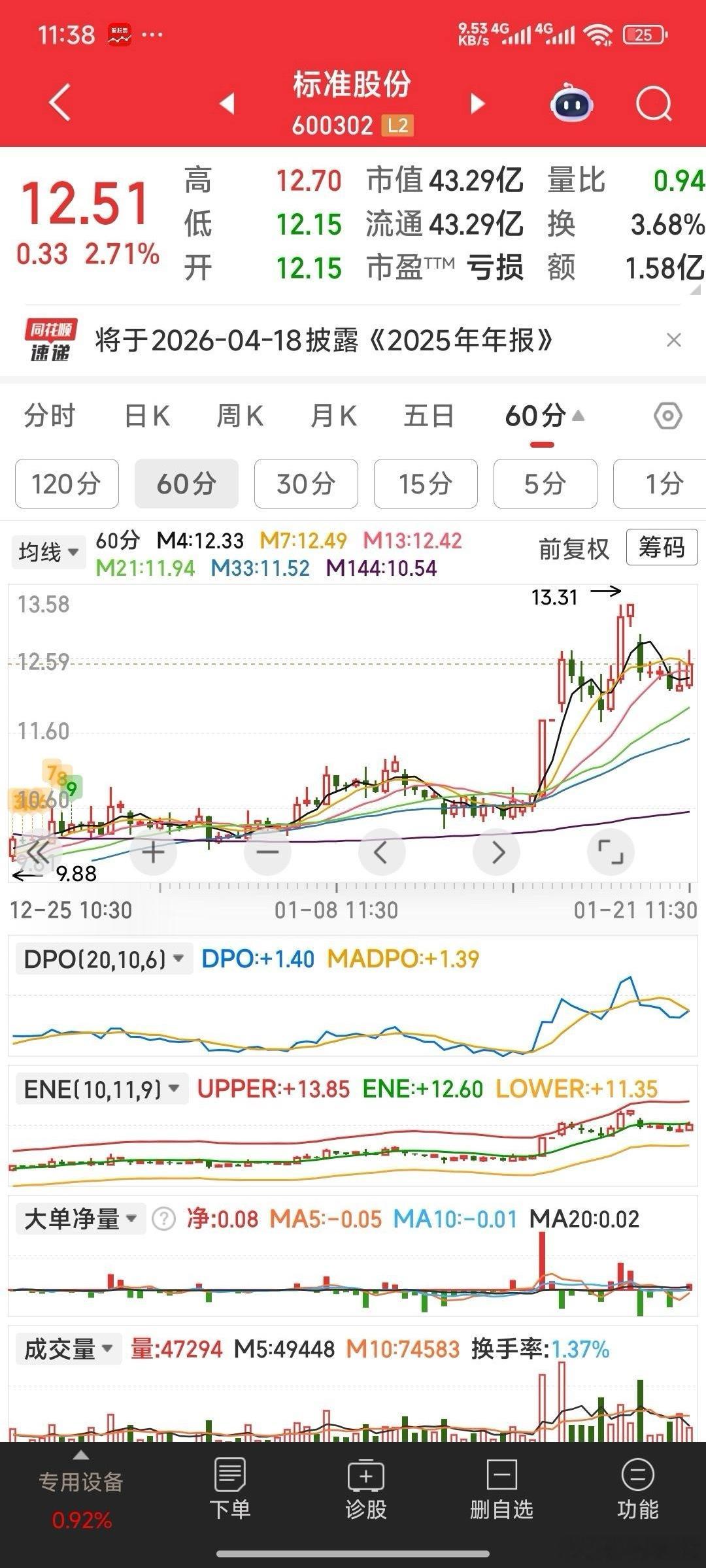Enter fullscreen chart mode icon
The width and height of the screenshot is (706, 1568).
(611, 852)
